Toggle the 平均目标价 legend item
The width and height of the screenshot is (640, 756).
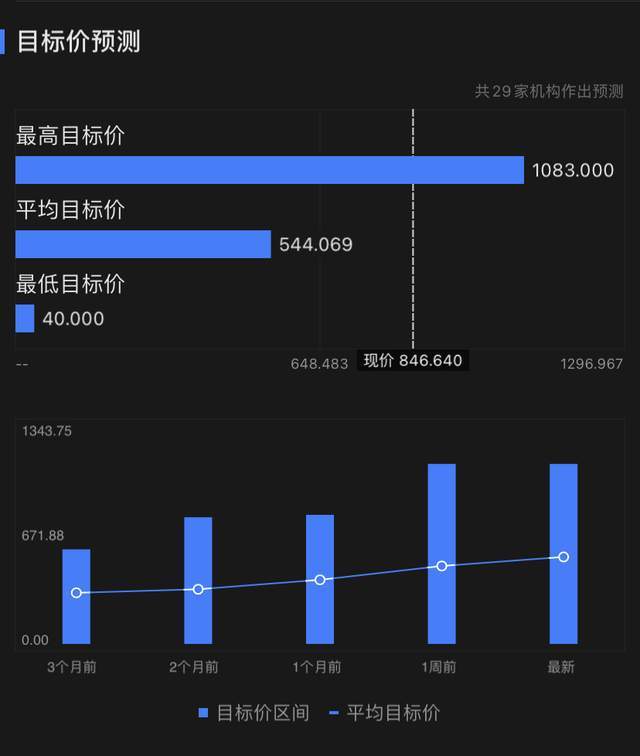point(385,713)
